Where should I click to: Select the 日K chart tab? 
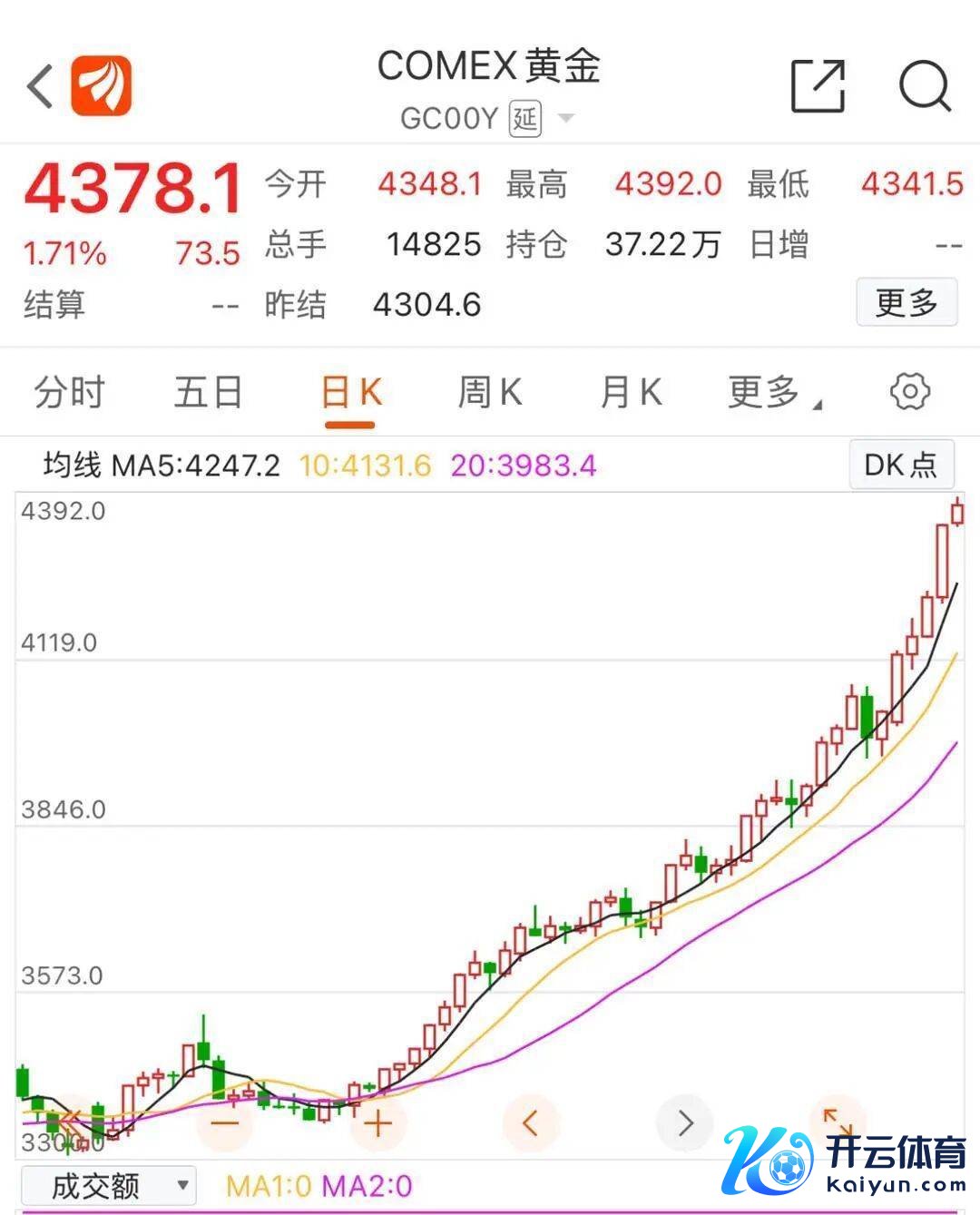pyautogui.click(x=350, y=393)
